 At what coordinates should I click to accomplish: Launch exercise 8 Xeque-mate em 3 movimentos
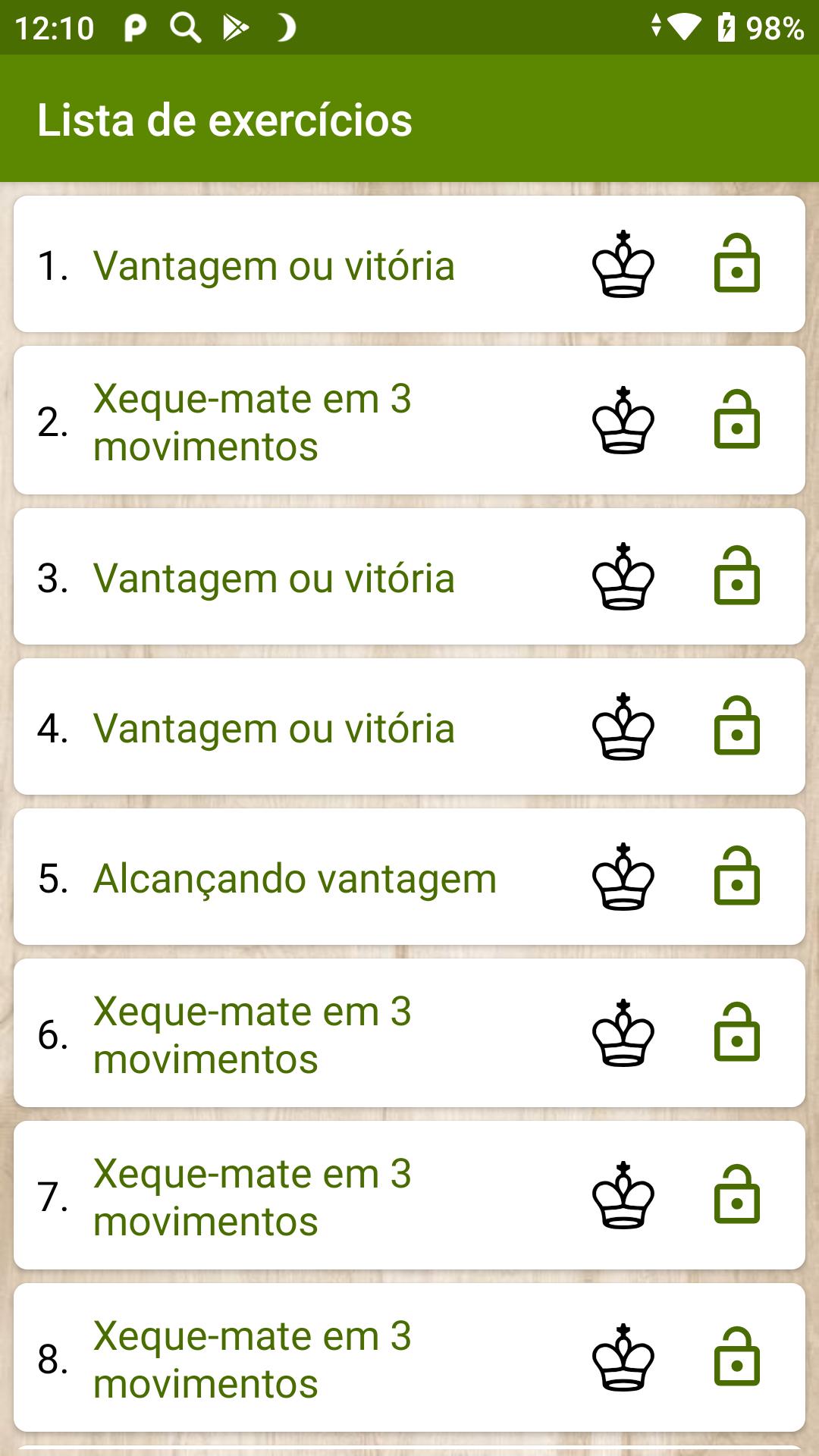pos(409,1357)
